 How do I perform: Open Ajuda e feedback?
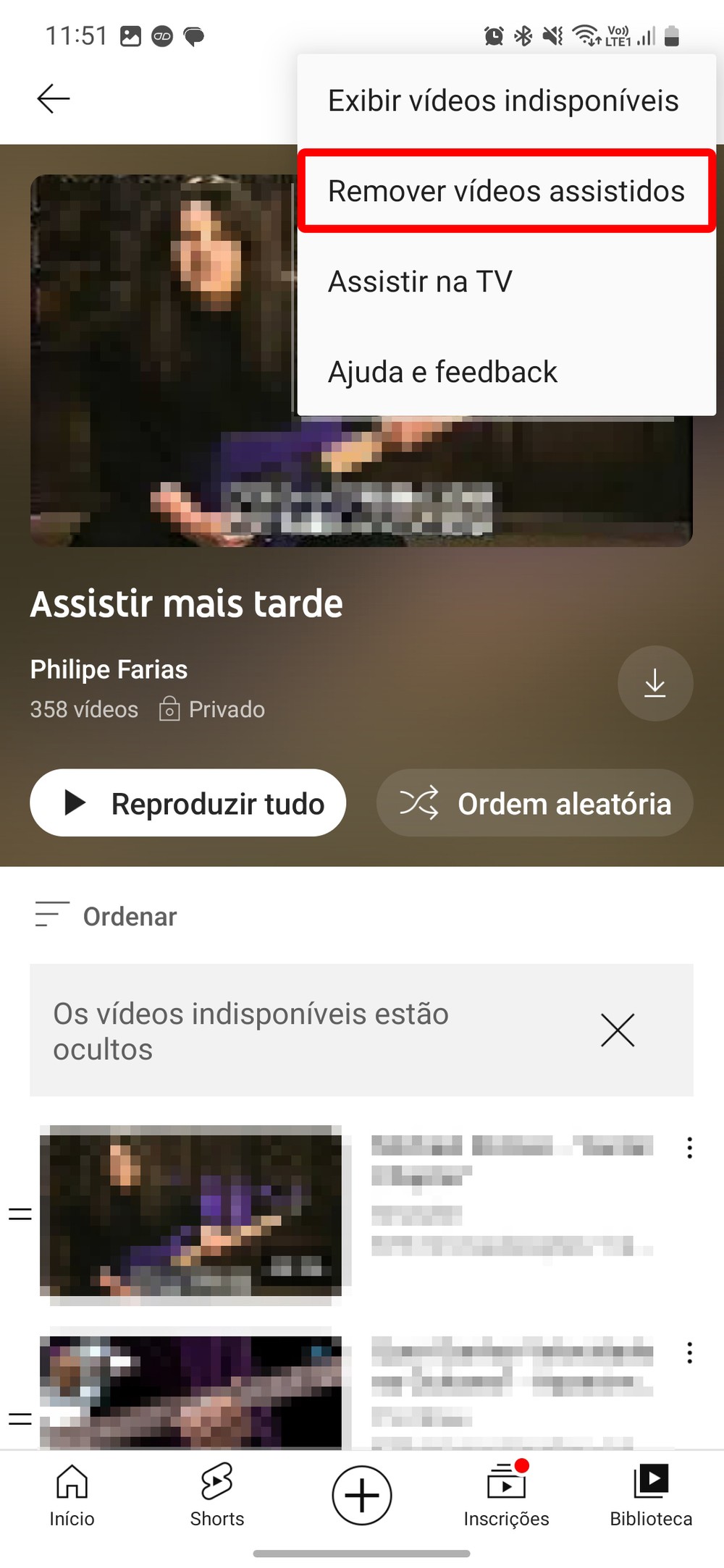click(x=442, y=372)
